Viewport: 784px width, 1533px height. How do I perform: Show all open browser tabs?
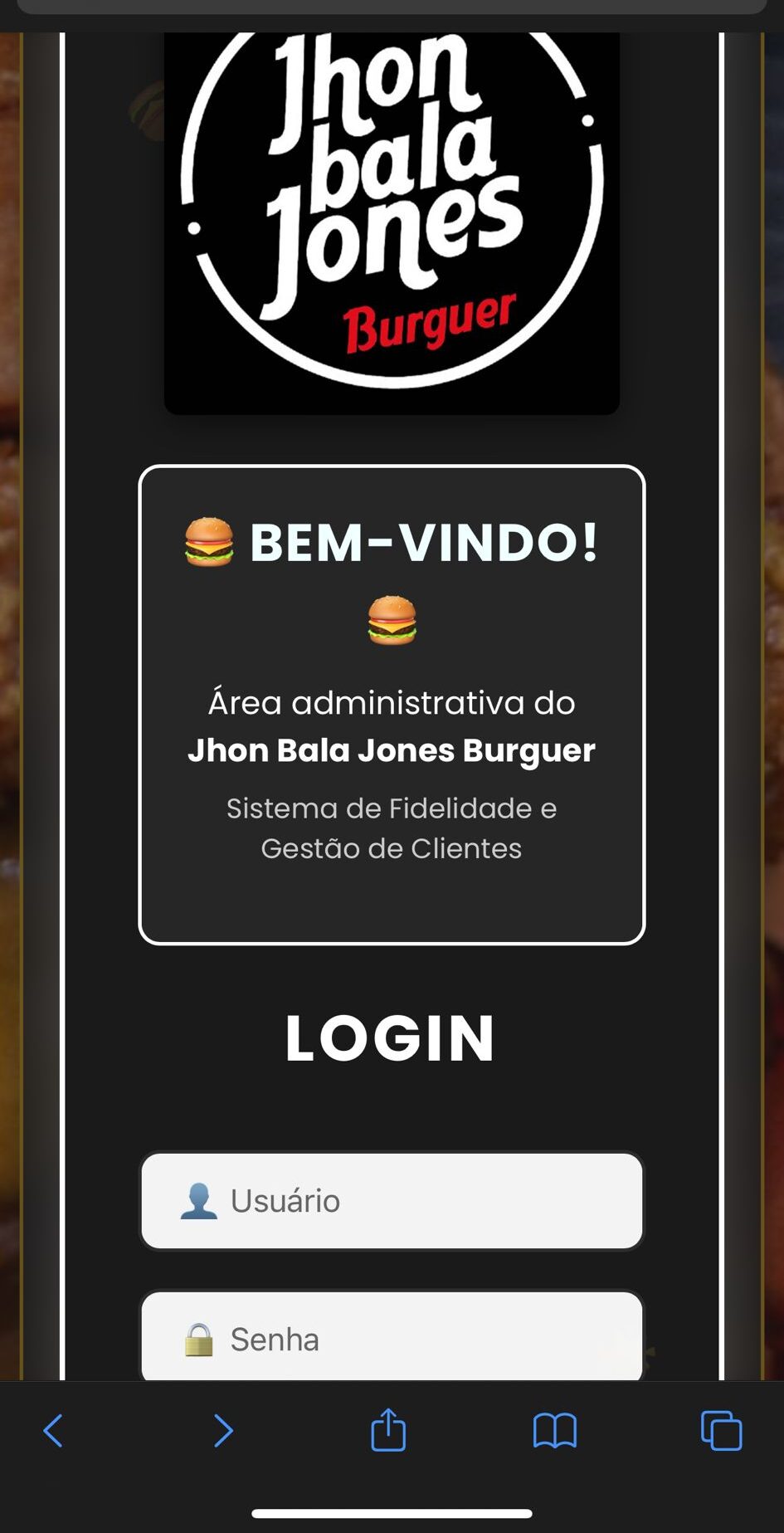click(721, 1431)
